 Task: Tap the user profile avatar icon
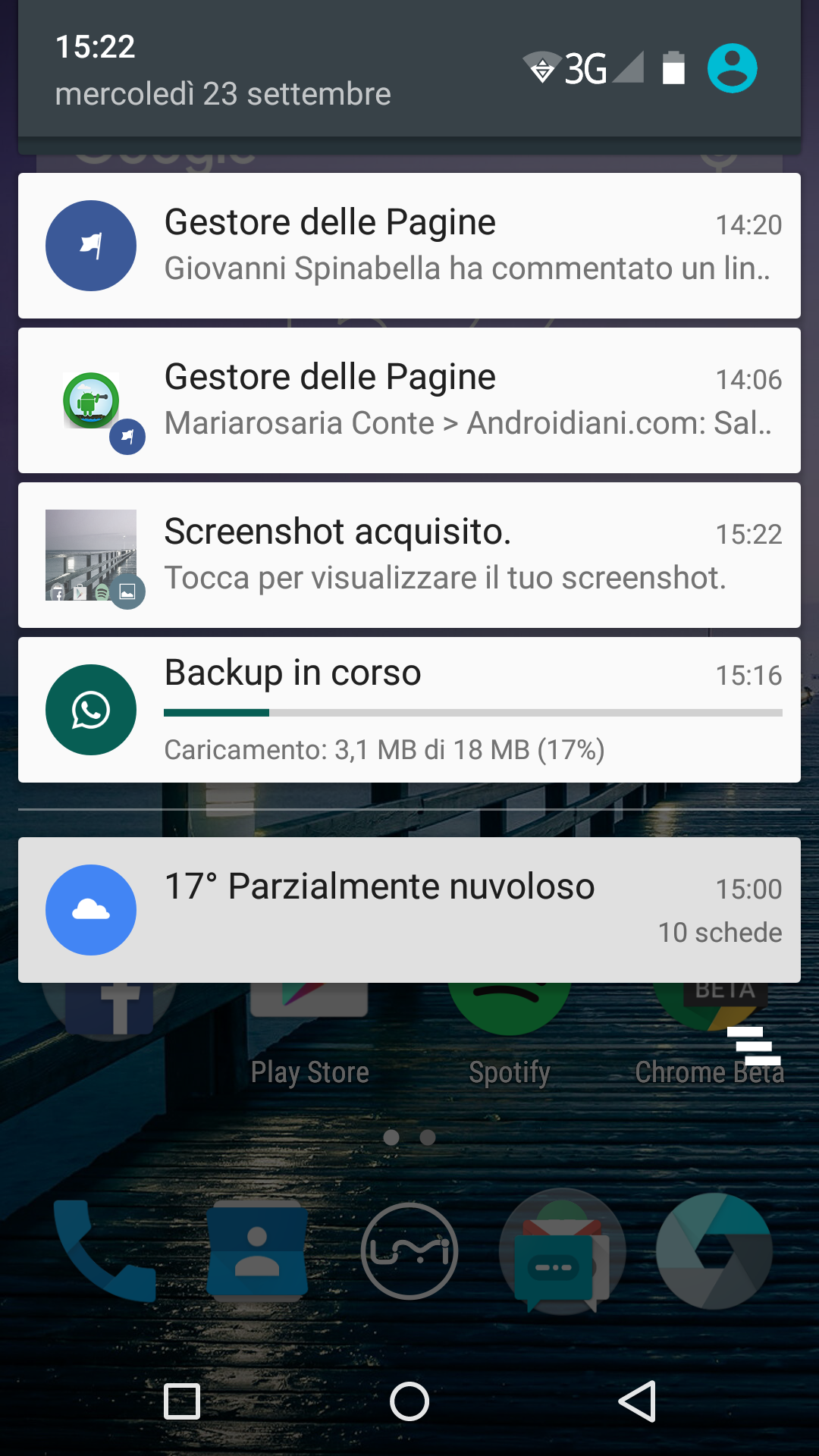tap(732, 68)
